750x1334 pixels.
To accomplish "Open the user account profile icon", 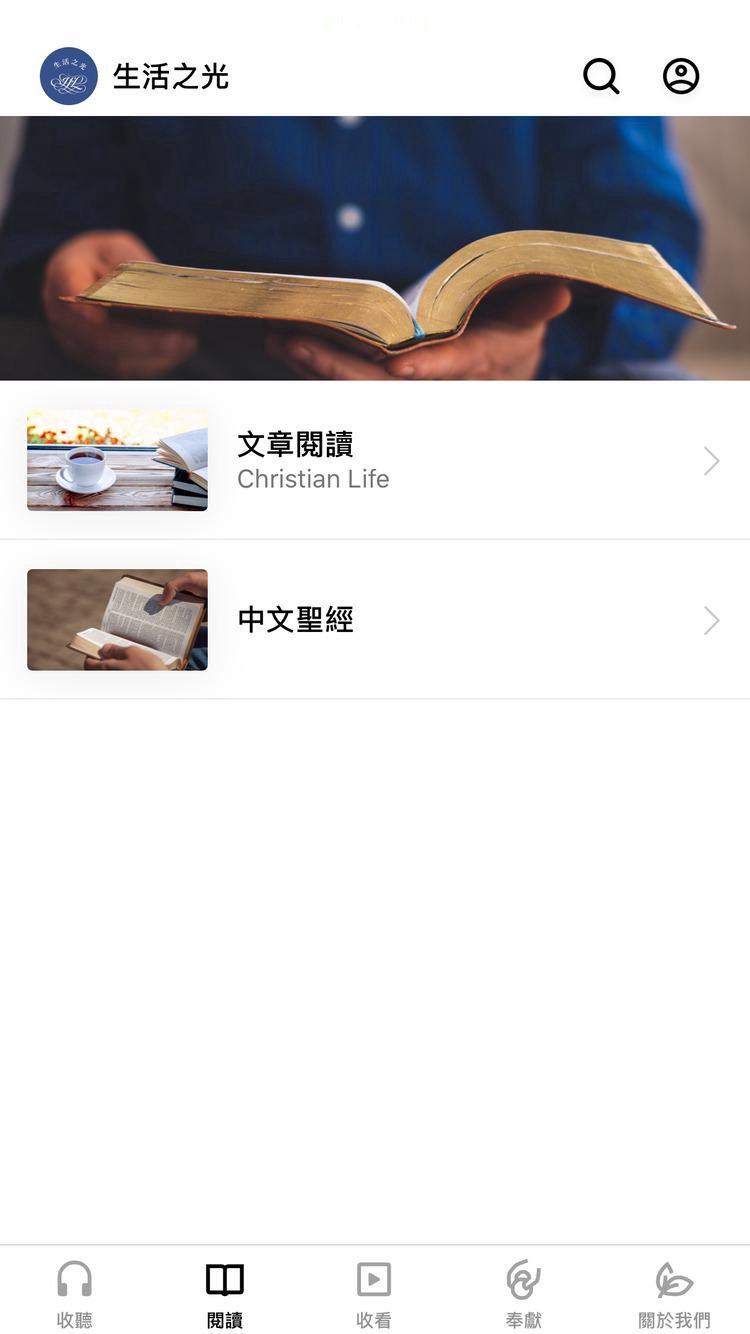I will click(681, 76).
